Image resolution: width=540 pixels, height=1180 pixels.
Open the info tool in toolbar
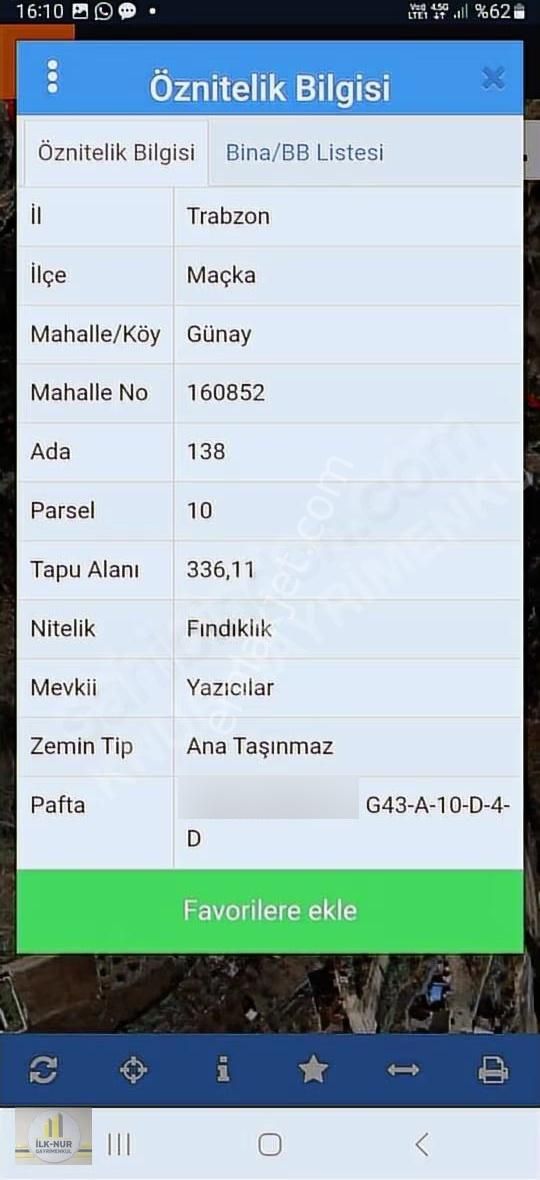pyautogui.click(x=223, y=1069)
